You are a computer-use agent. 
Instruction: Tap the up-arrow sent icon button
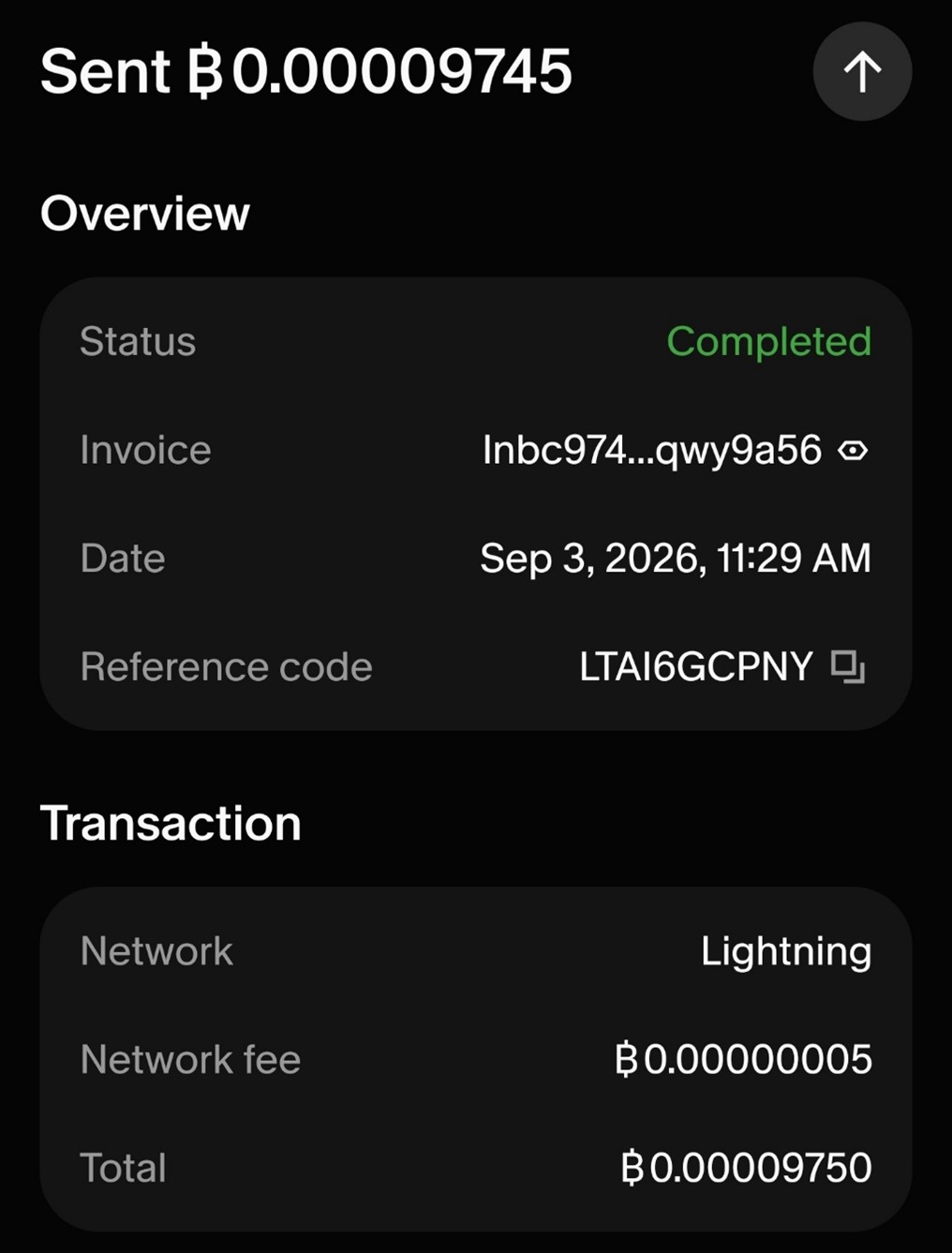(862, 72)
